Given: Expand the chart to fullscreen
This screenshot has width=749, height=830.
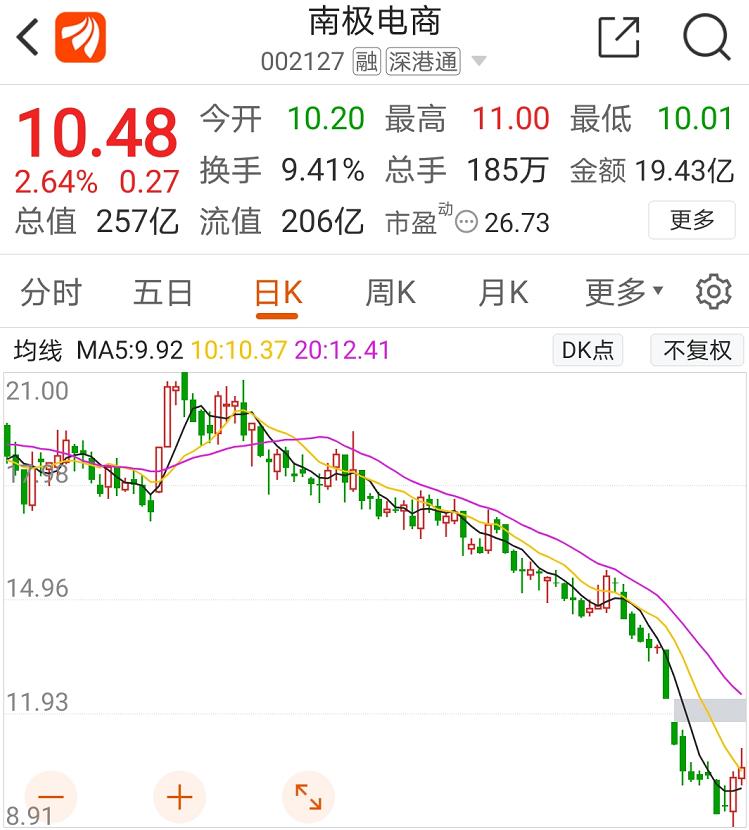Looking at the screenshot, I should point(308,797).
